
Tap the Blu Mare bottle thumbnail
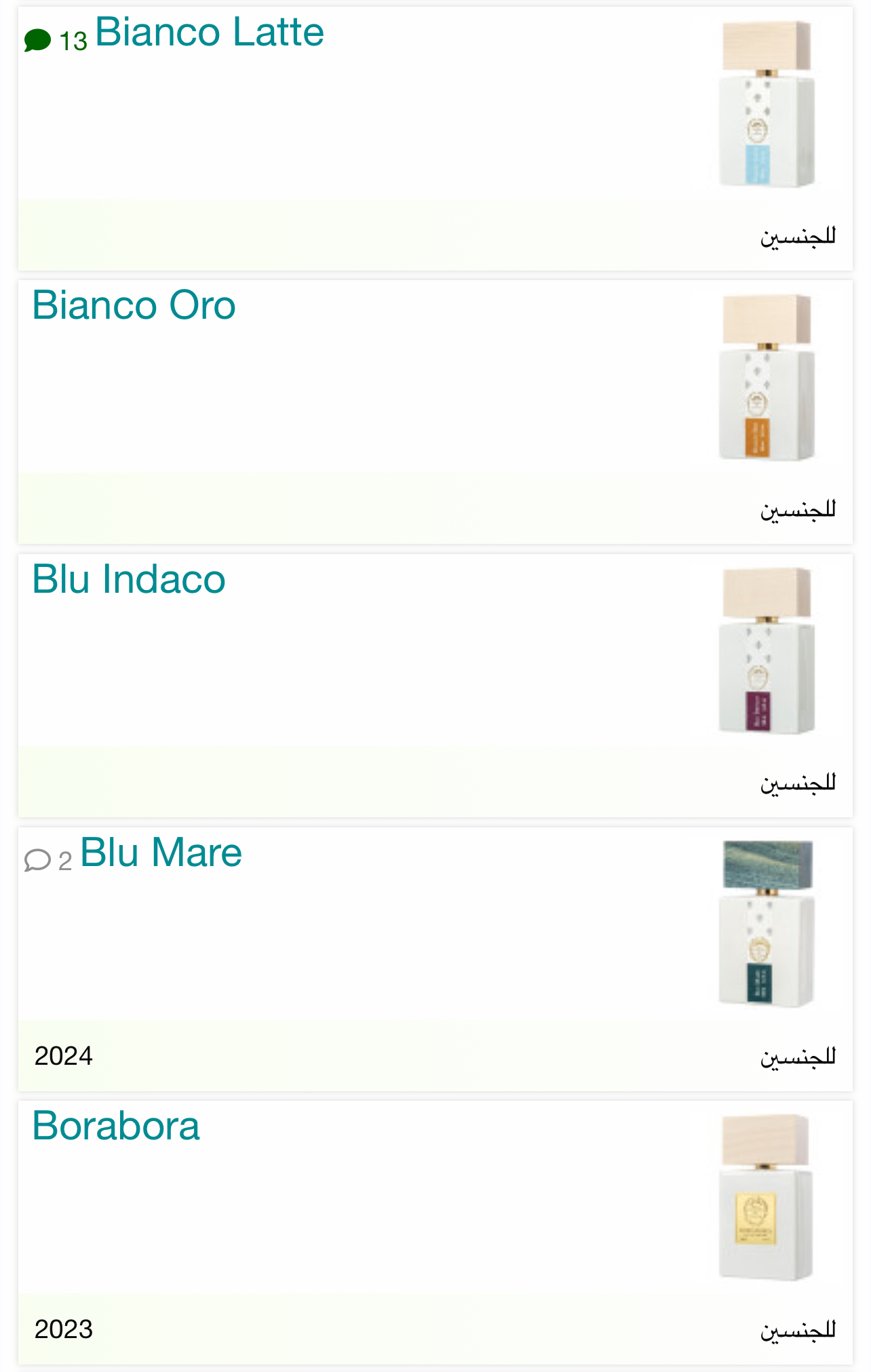[767, 924]
